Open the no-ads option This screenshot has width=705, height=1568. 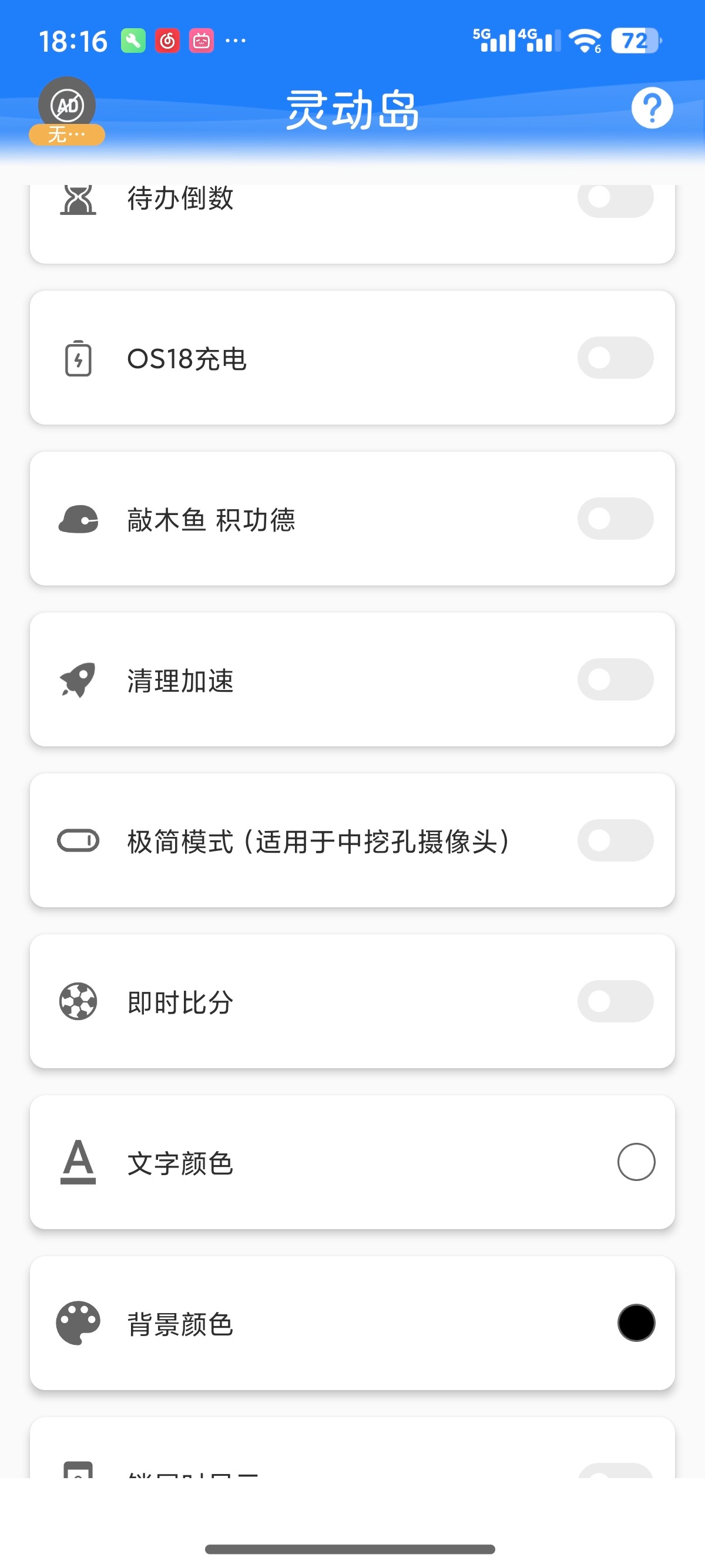(x=67, y=111)
